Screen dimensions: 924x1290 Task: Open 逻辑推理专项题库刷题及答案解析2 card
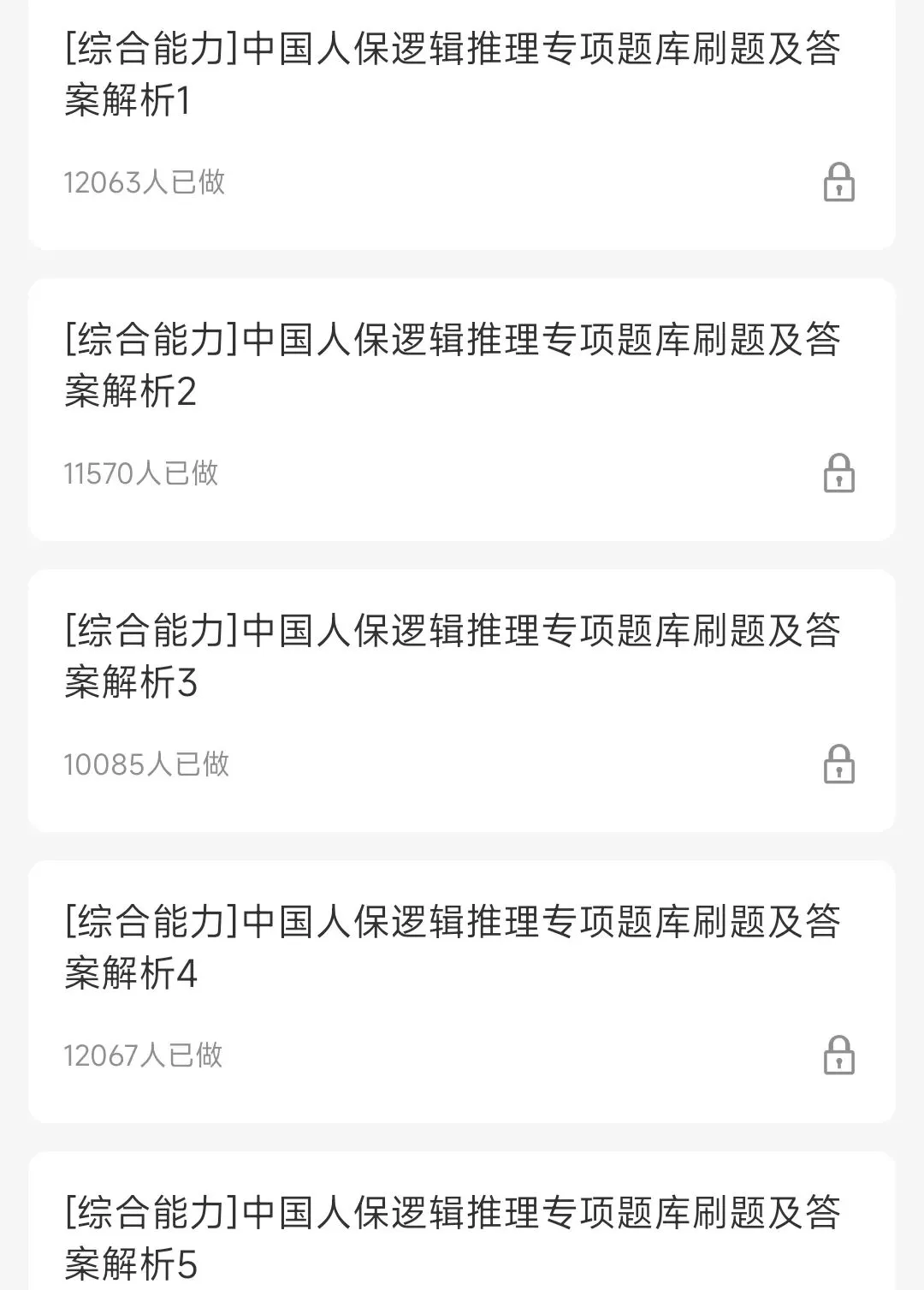[x=462, y=409]
